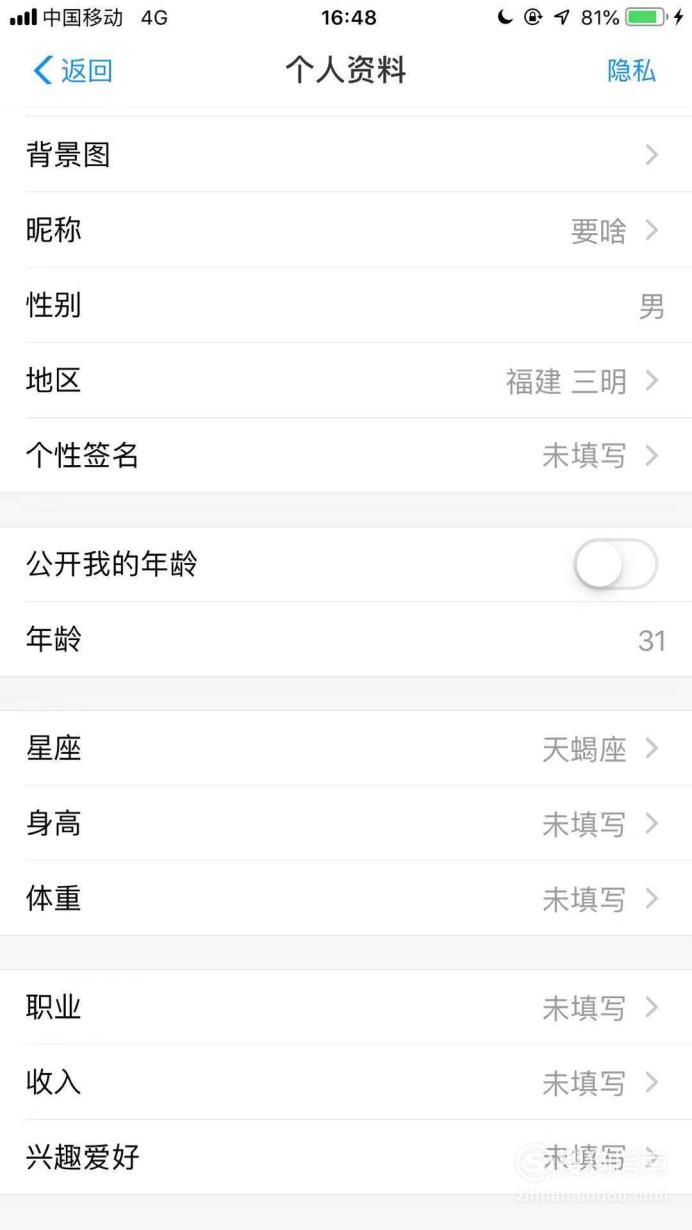Open the 兴趣爱好 row

(x=346, y=1157)
